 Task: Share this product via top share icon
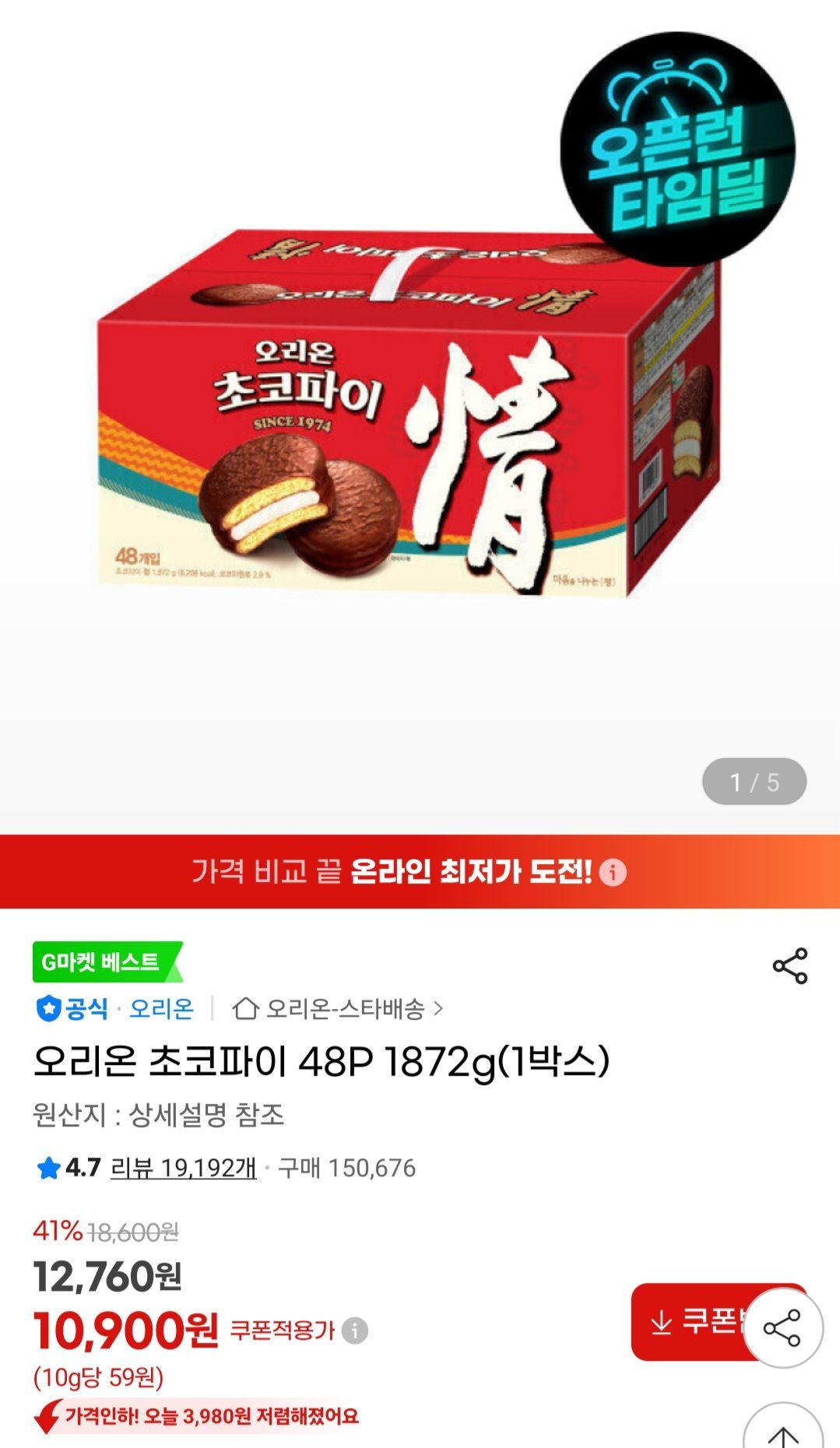[x=789, y=966]
